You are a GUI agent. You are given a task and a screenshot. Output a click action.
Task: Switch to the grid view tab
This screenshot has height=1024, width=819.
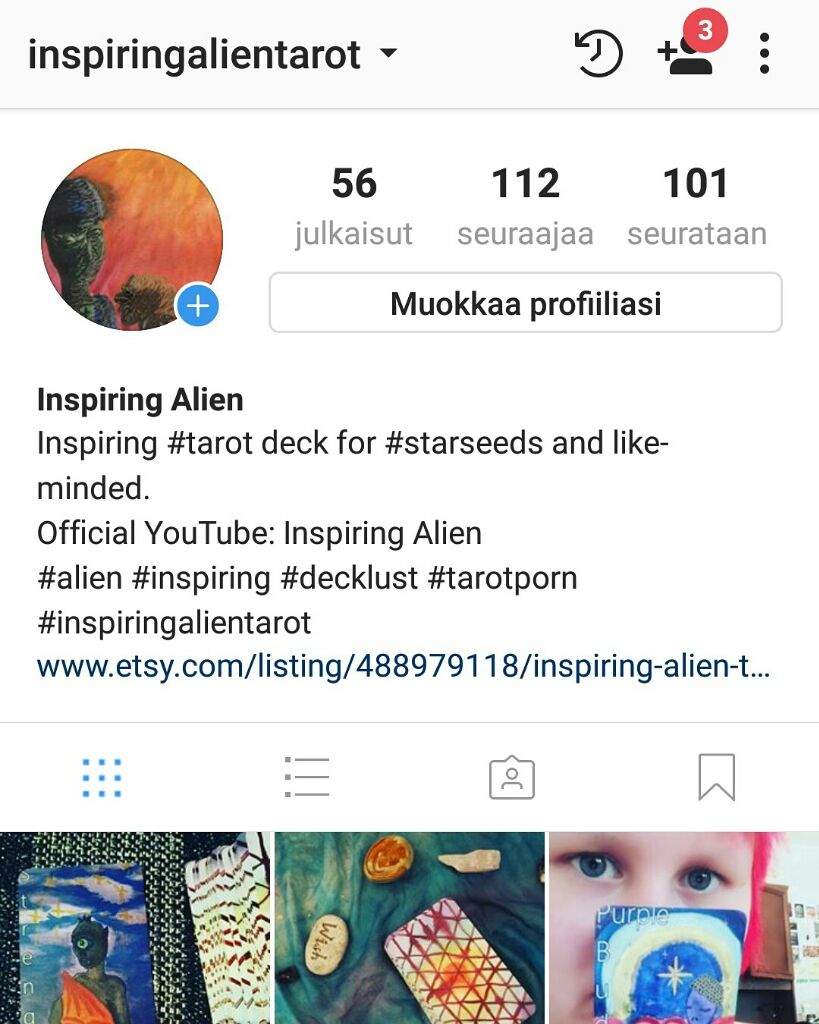(102, 777)
